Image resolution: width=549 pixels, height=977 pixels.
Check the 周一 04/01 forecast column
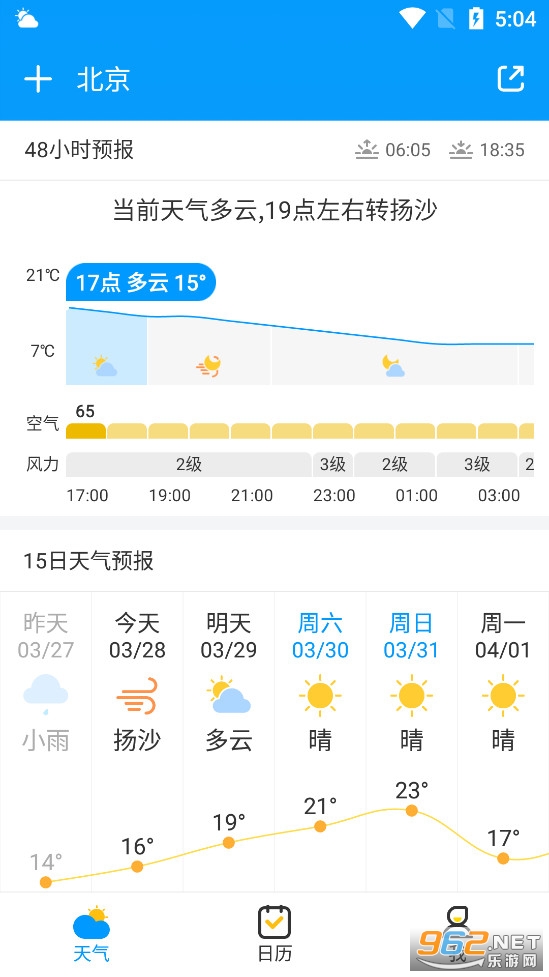click(504, 741)
